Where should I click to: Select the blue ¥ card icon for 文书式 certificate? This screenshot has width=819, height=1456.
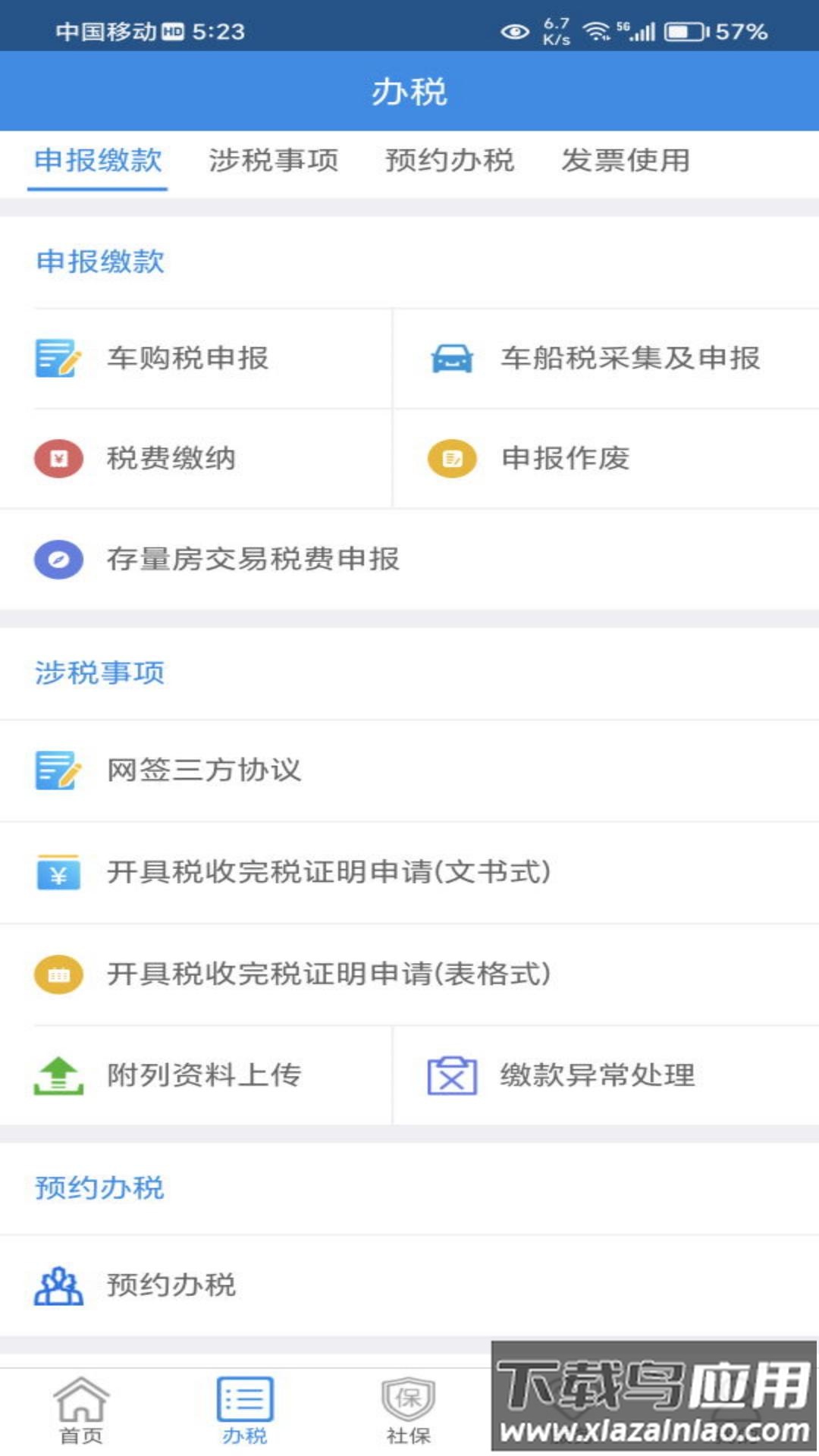[x=57, y=873]
